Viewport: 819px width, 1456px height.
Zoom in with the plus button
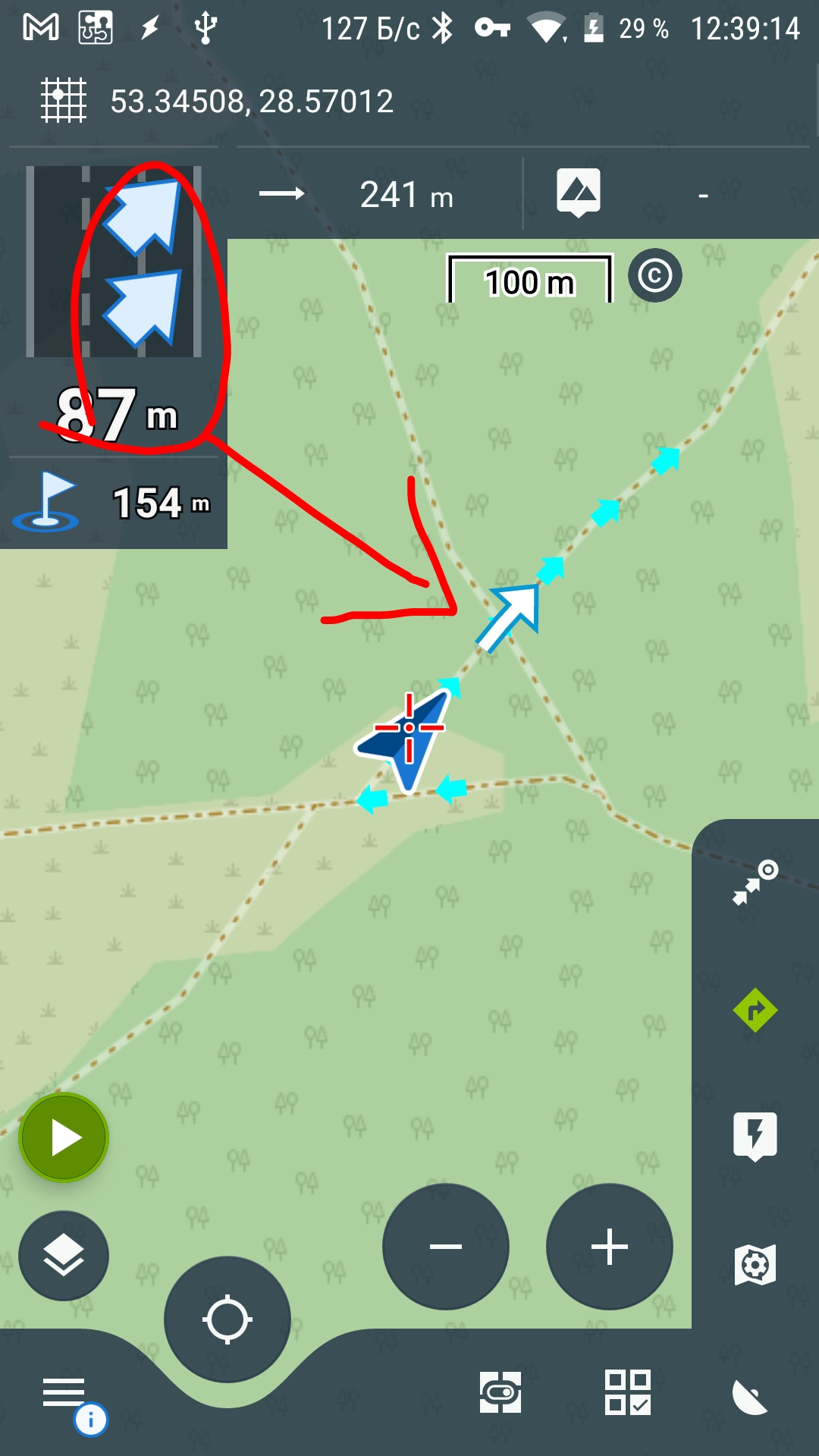coord(610,1247)
